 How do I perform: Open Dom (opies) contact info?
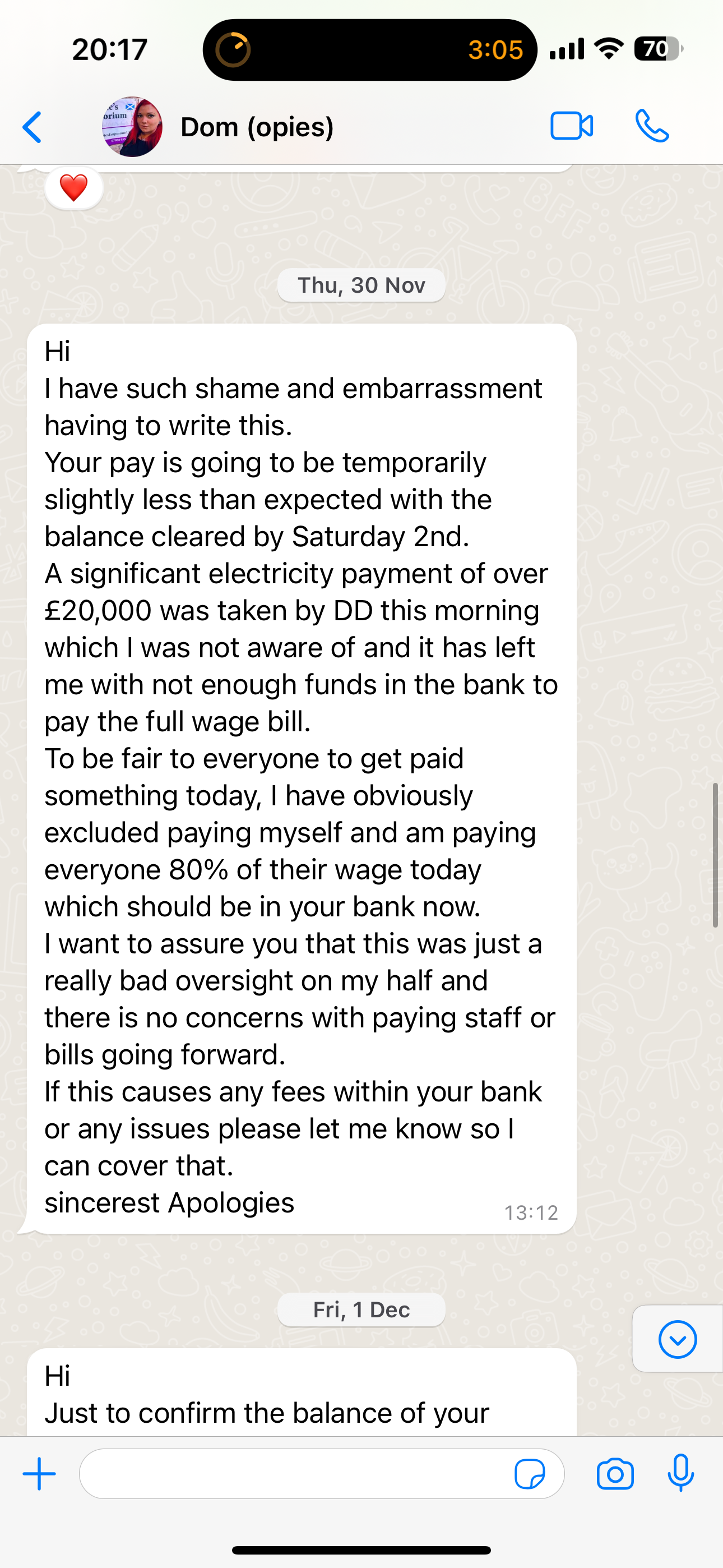[x=257, y=127]
